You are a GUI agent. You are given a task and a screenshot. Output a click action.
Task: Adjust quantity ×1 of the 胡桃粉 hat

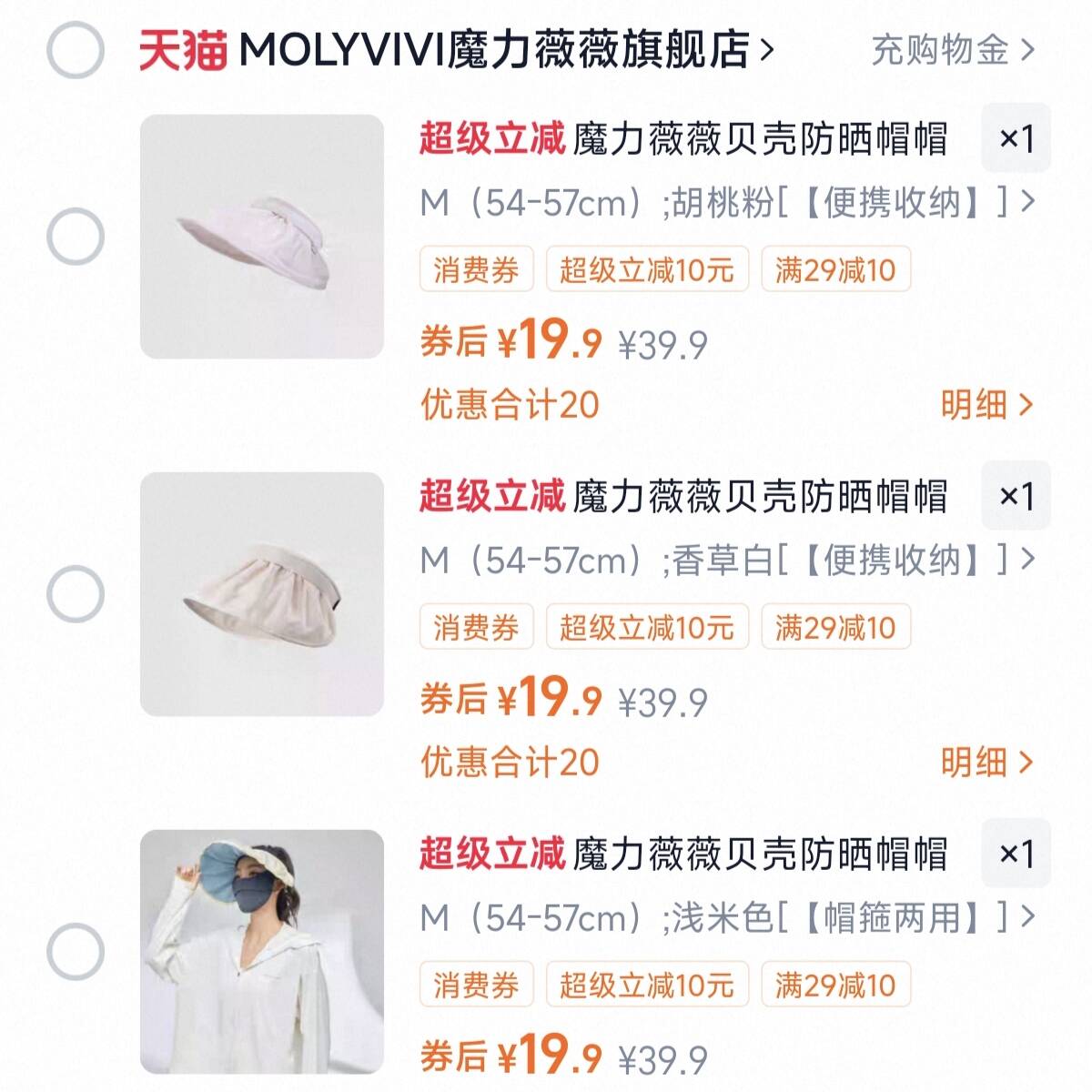(1016, 139)
